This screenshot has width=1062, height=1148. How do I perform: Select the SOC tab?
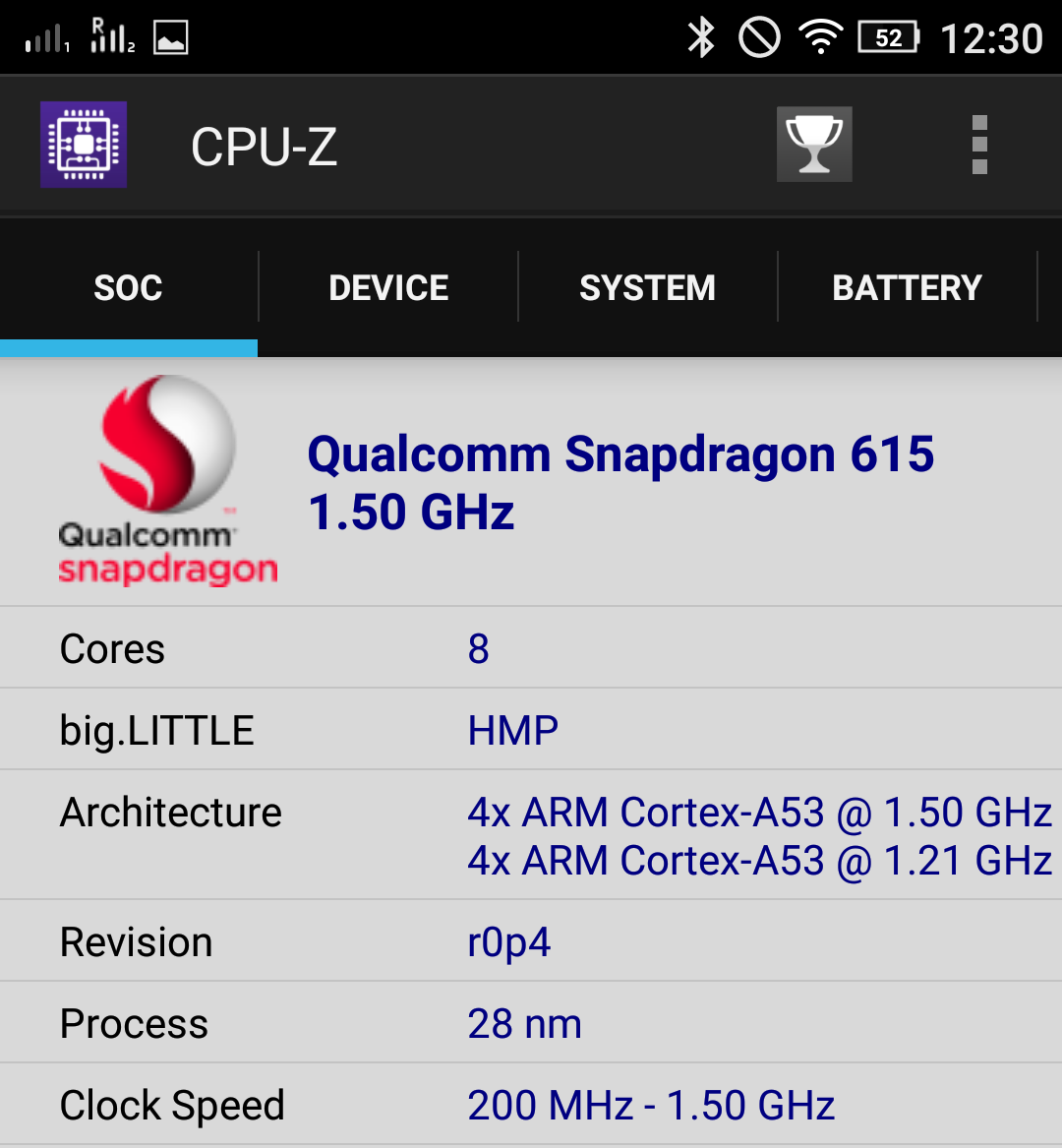pos(128,287)
